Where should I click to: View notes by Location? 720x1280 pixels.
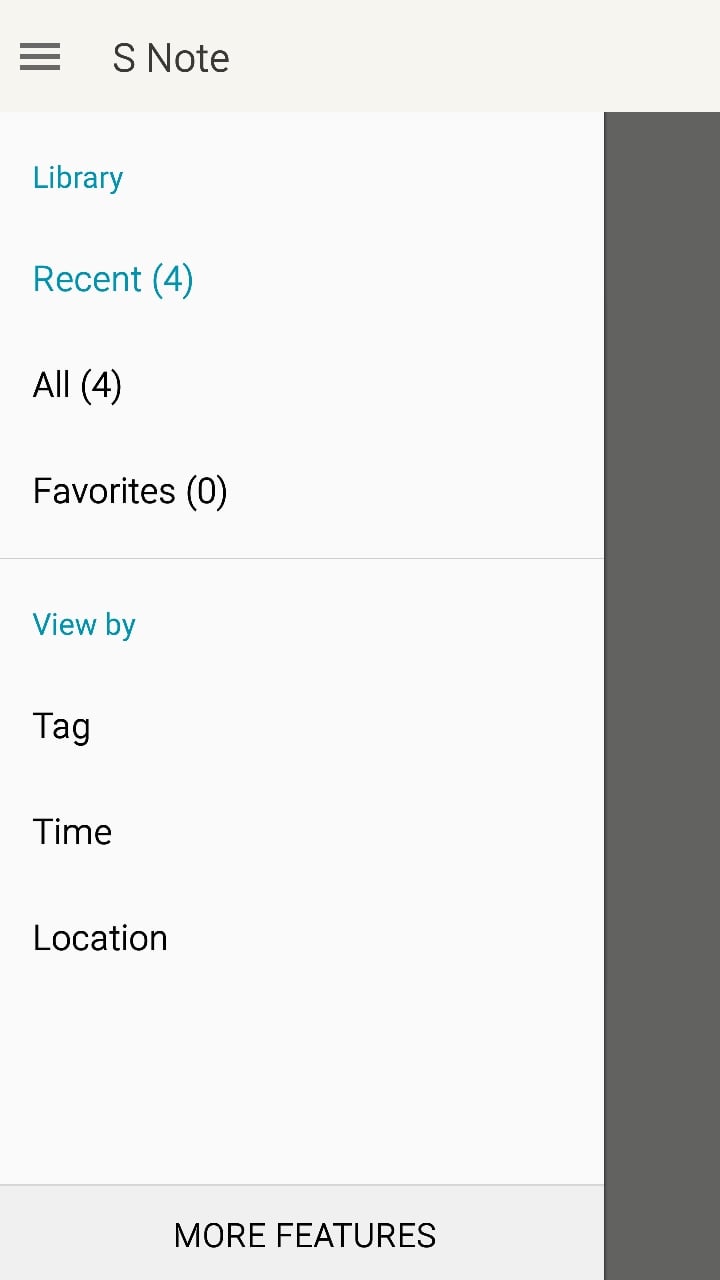(x=100, y=938)
